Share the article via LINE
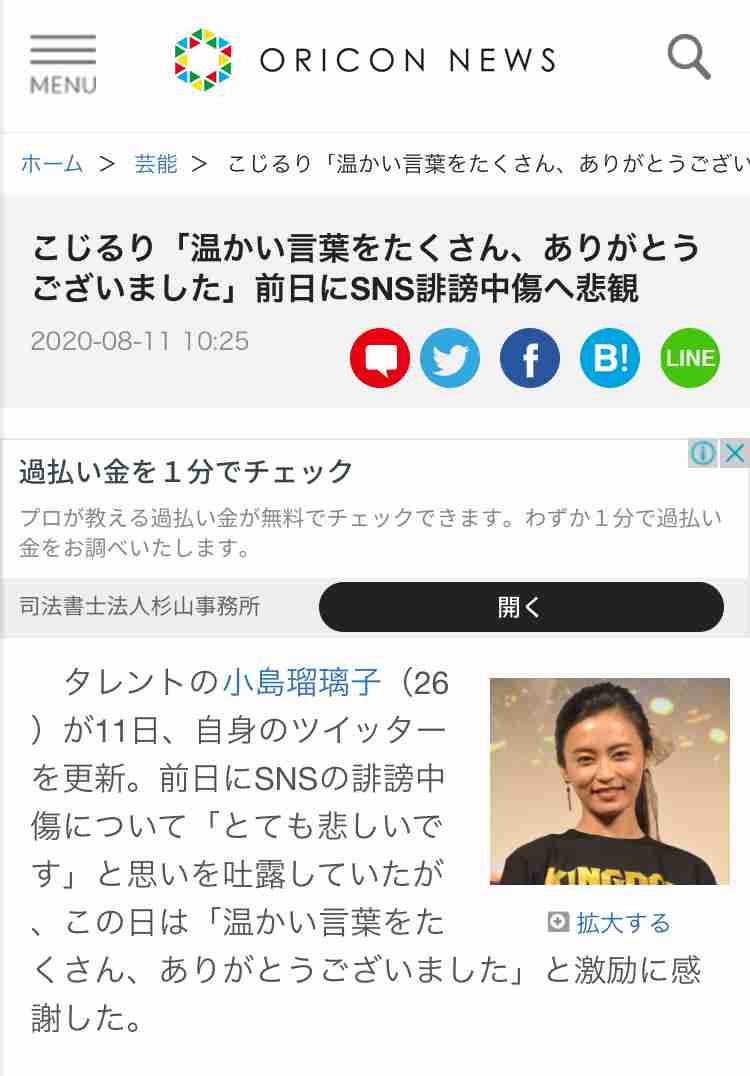Screen dimensions: 750x1076 tap(690, 358)
